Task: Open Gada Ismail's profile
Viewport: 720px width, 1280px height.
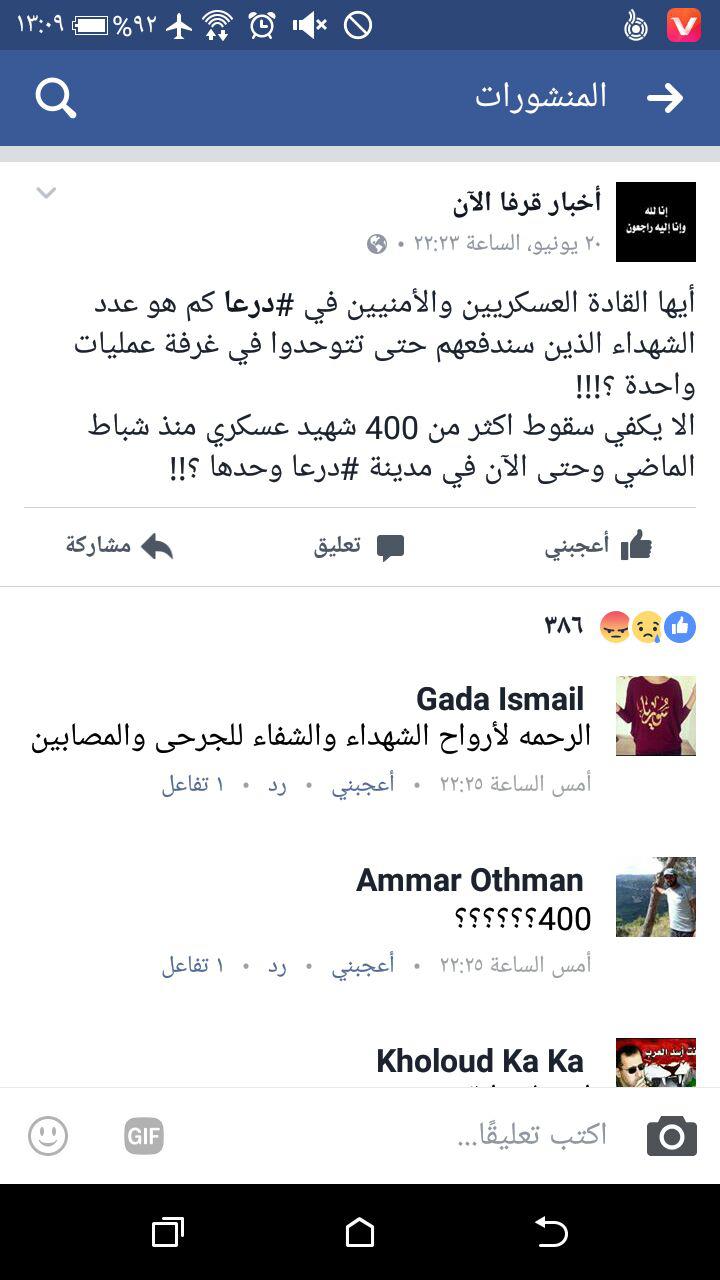Action: [499, 698]
